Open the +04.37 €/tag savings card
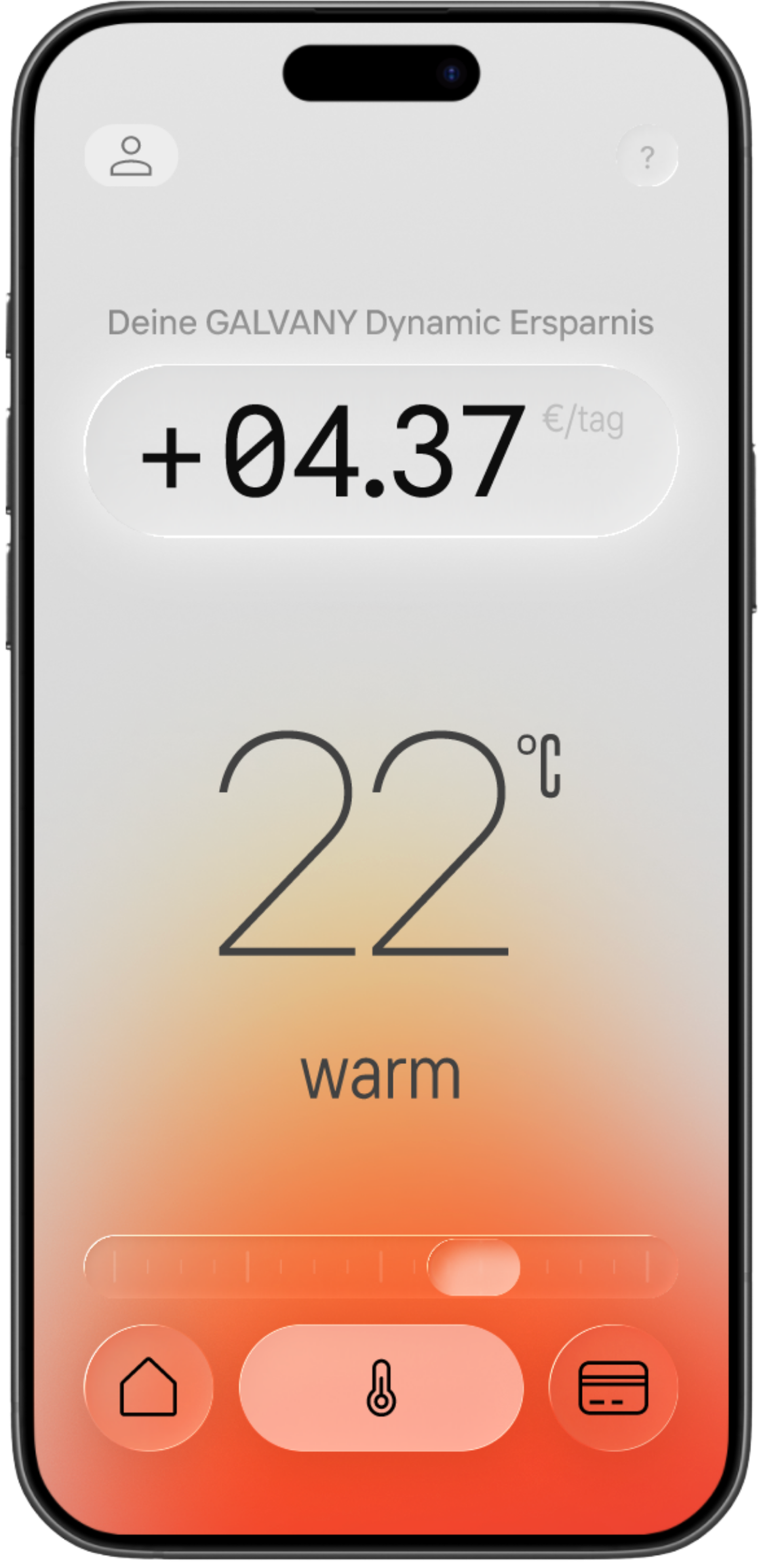 pyautogui.click(x=381, y=450)
